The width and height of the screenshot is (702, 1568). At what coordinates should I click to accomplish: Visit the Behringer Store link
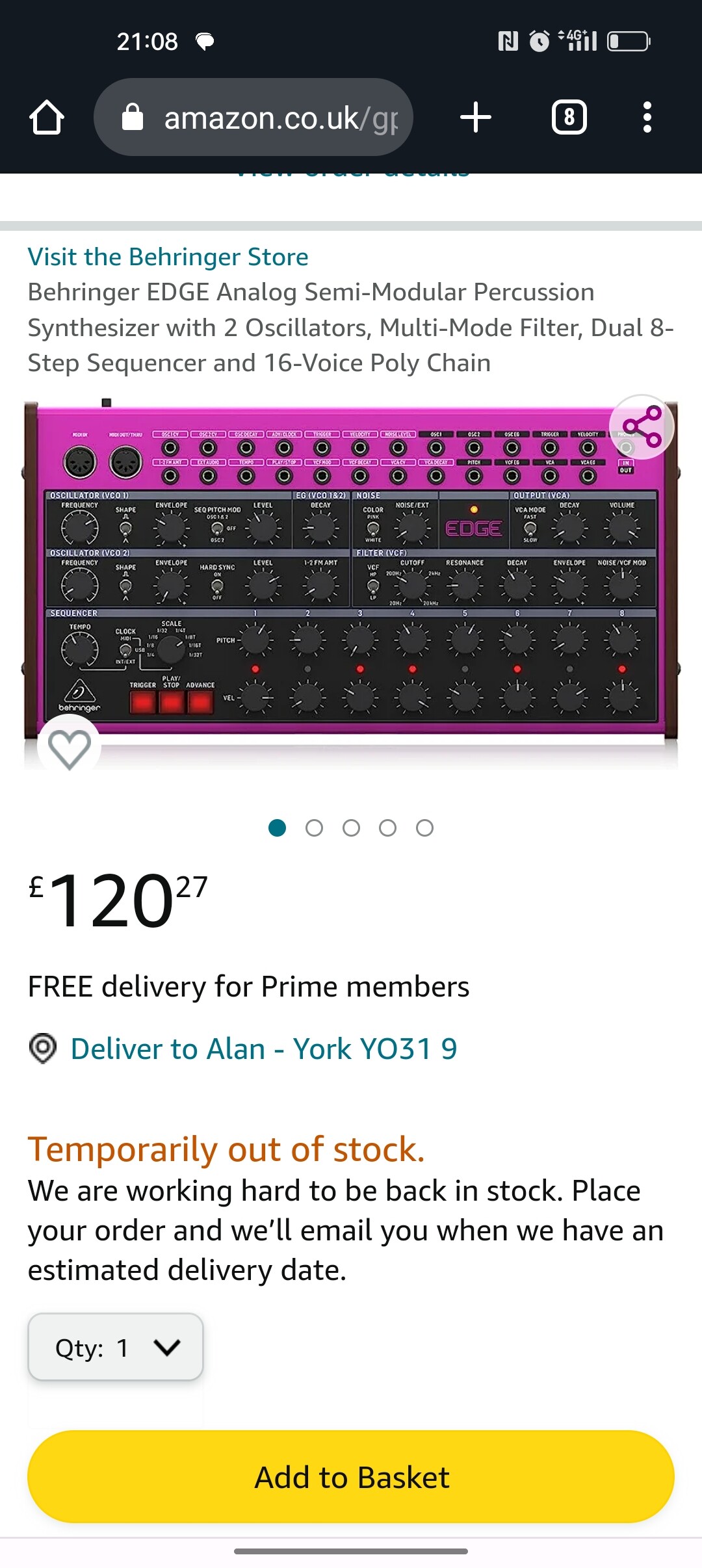168,257
